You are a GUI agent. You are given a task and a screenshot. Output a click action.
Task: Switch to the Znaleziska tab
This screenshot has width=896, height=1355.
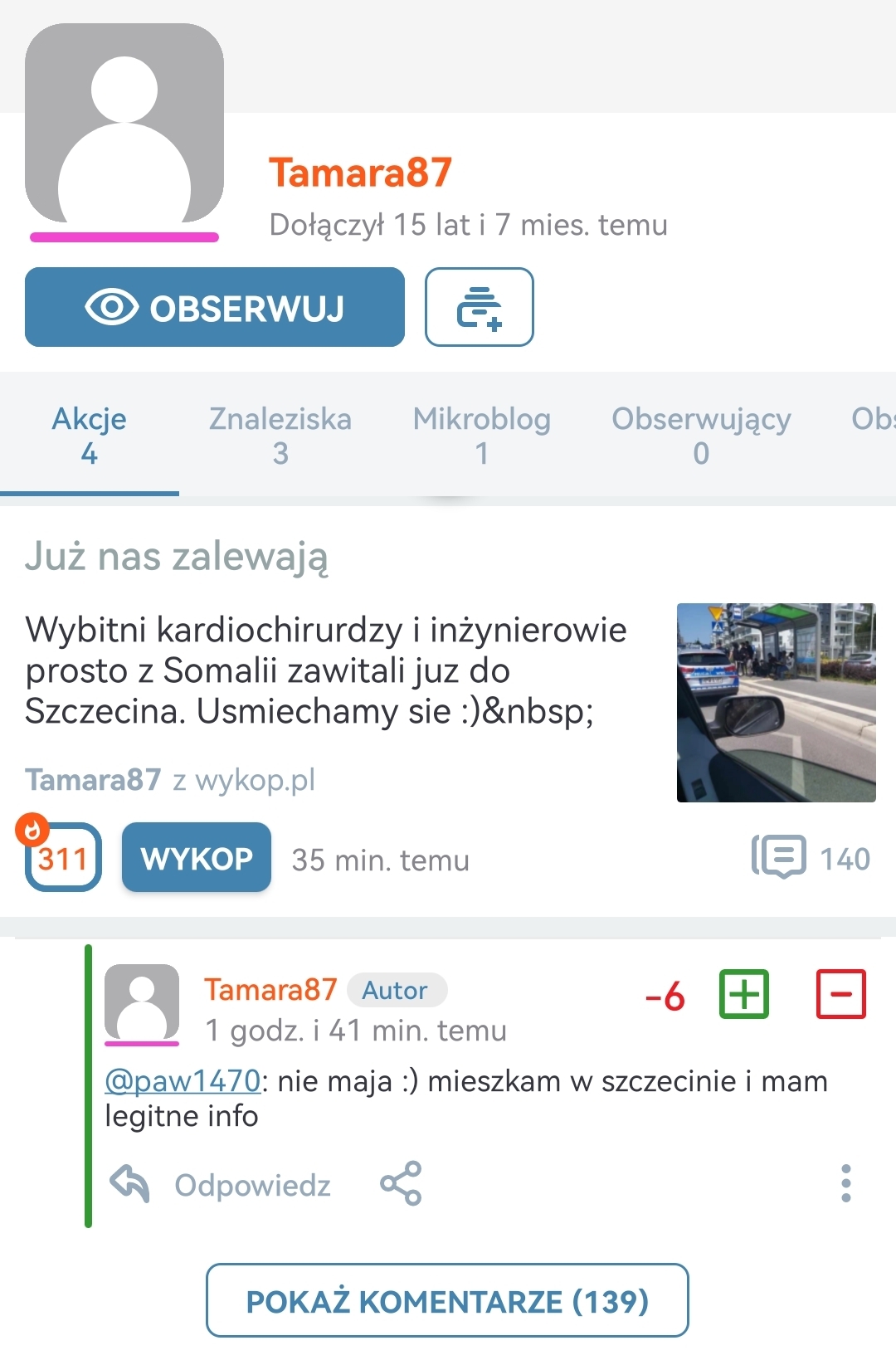(x=280, y=435)
